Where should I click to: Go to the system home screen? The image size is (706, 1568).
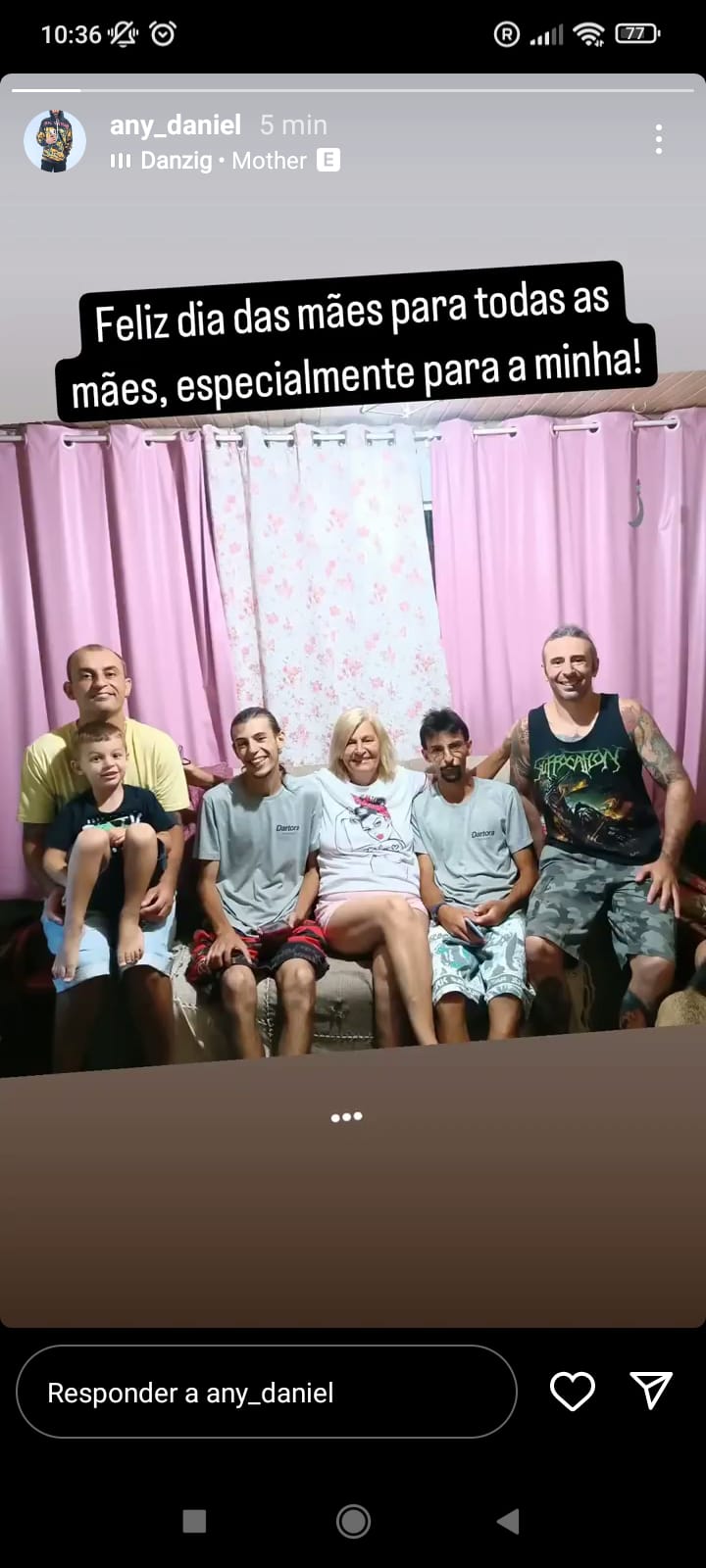(x=353, y=1521)
